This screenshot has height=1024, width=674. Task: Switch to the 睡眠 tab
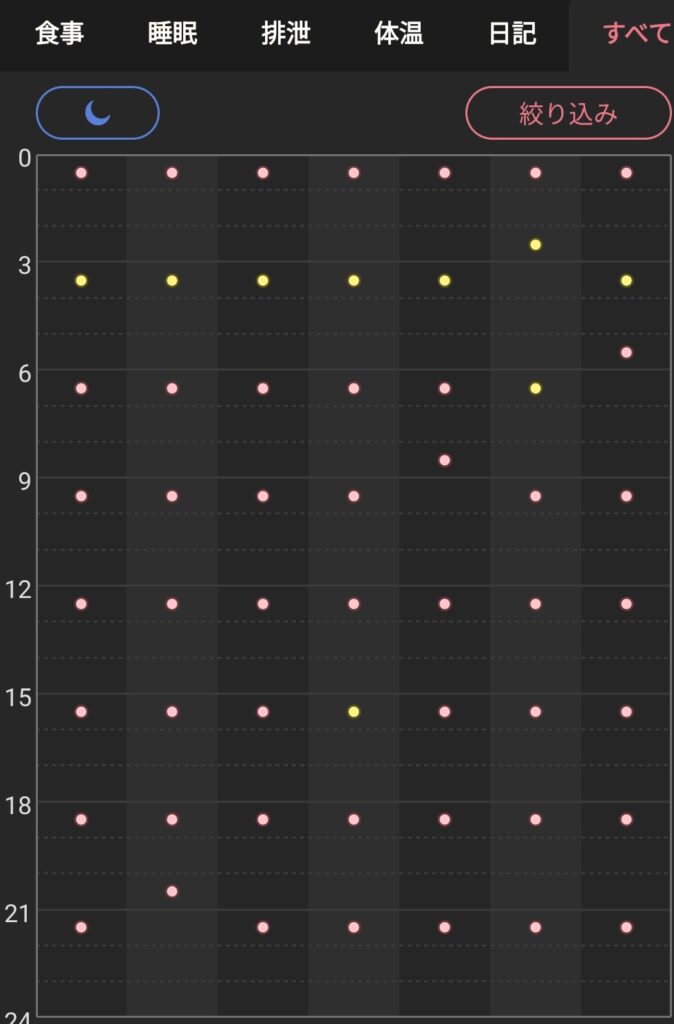pos(172,33)
